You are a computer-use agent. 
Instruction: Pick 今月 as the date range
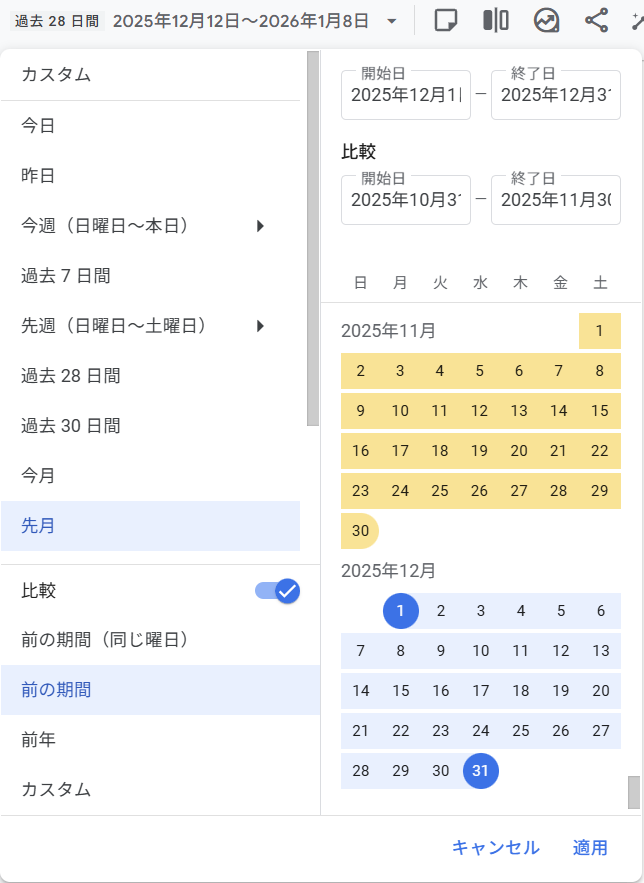[38, 475]
